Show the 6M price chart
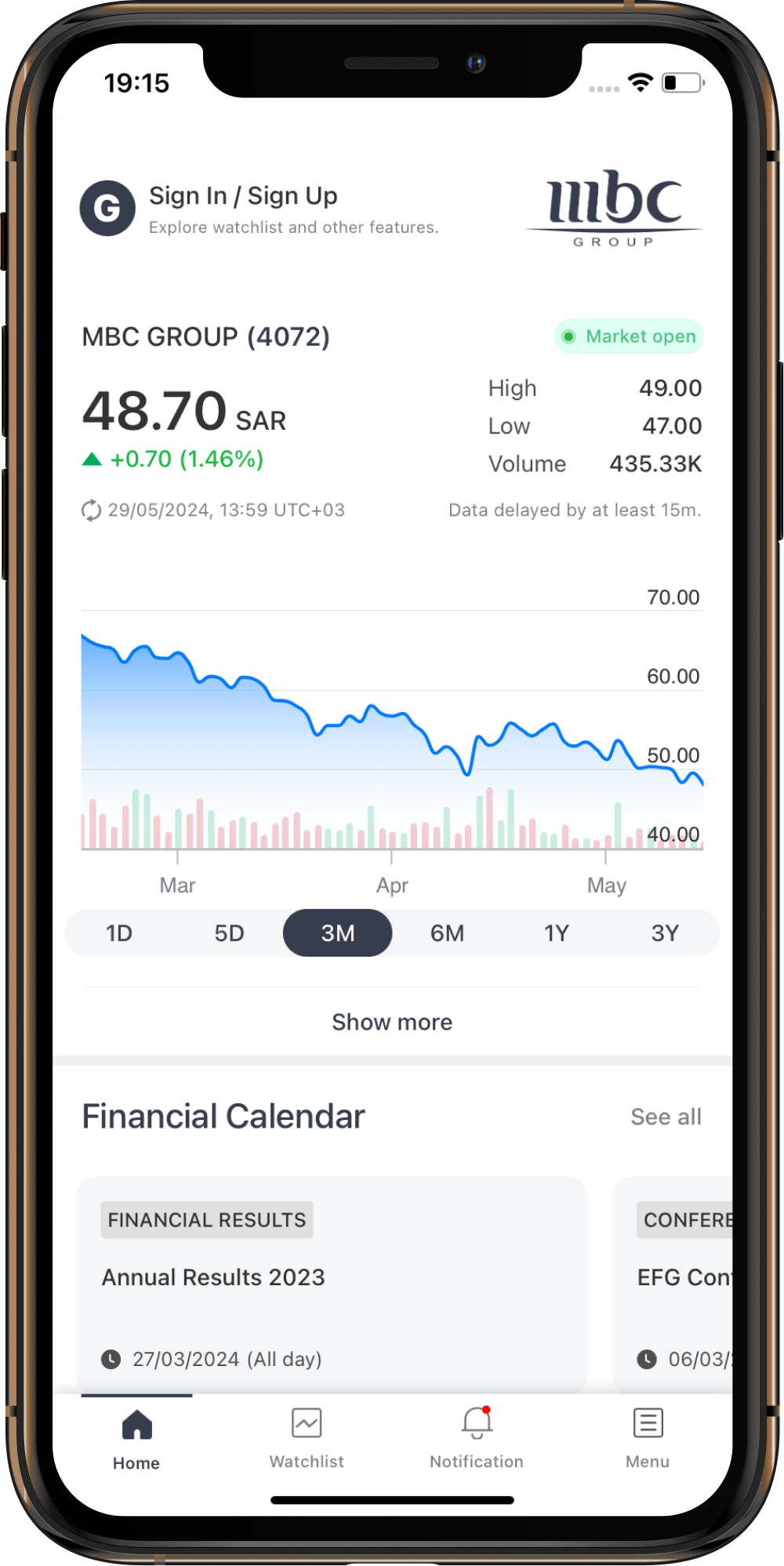This screenshot has width=784, height=1566. pyautogui.click(x=447, y=933)
